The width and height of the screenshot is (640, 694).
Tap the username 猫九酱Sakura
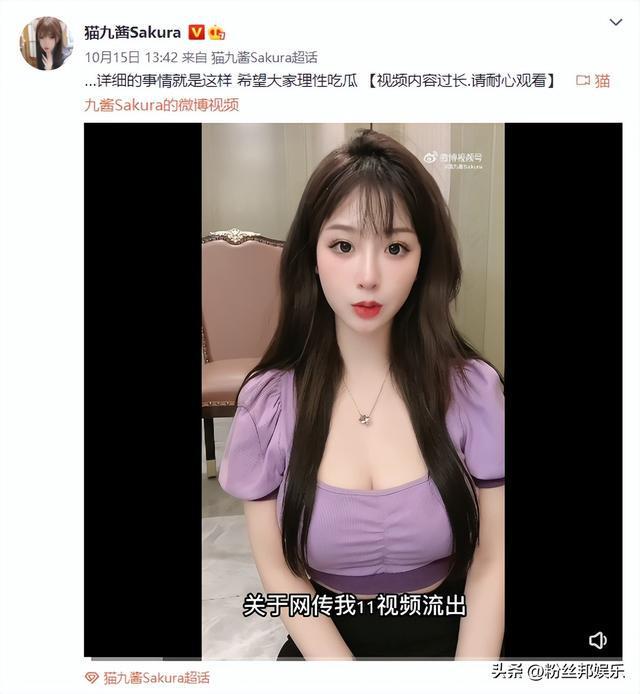pos(133,32)
